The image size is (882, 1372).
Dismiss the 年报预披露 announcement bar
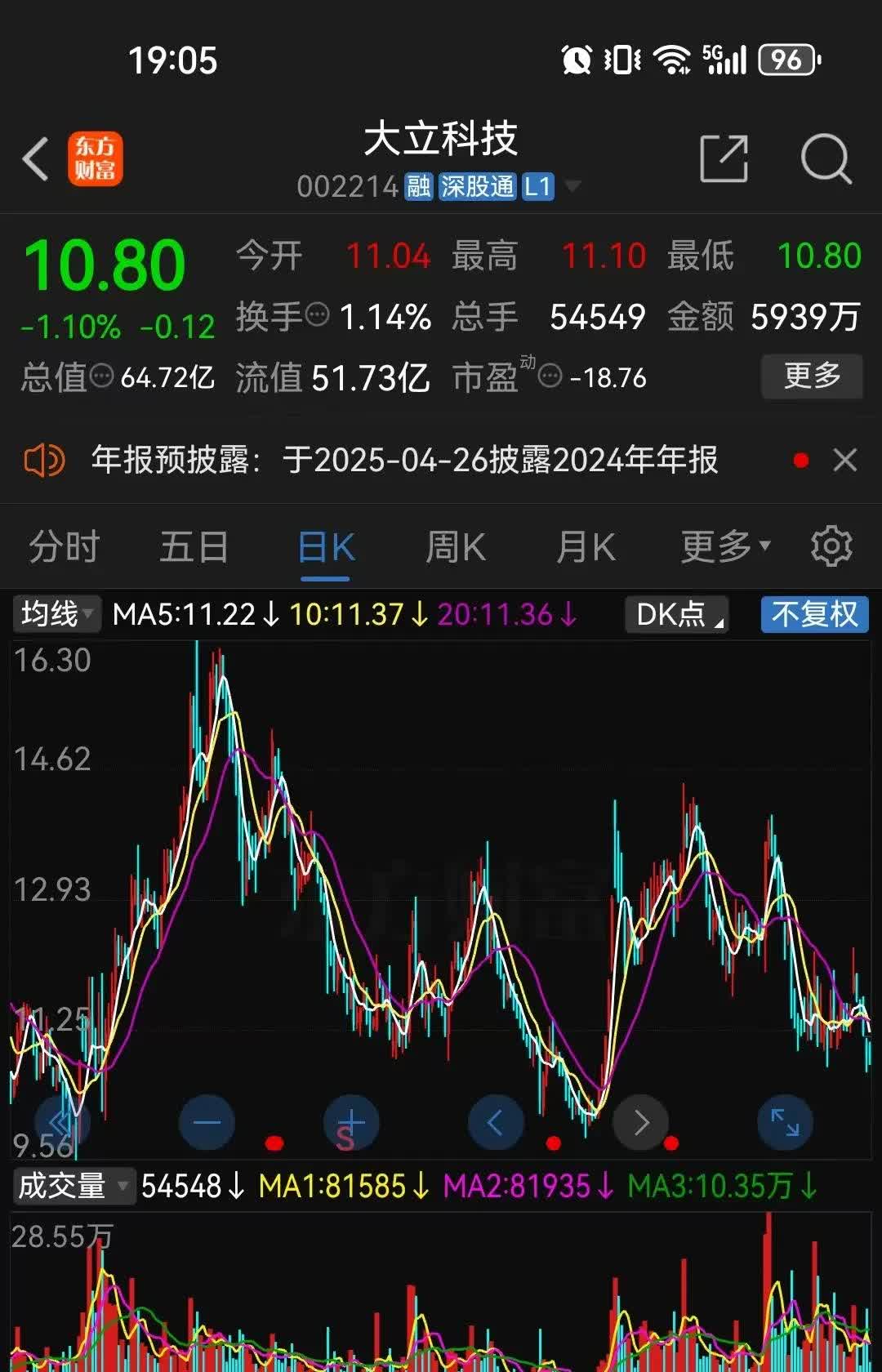pos(845,460)
